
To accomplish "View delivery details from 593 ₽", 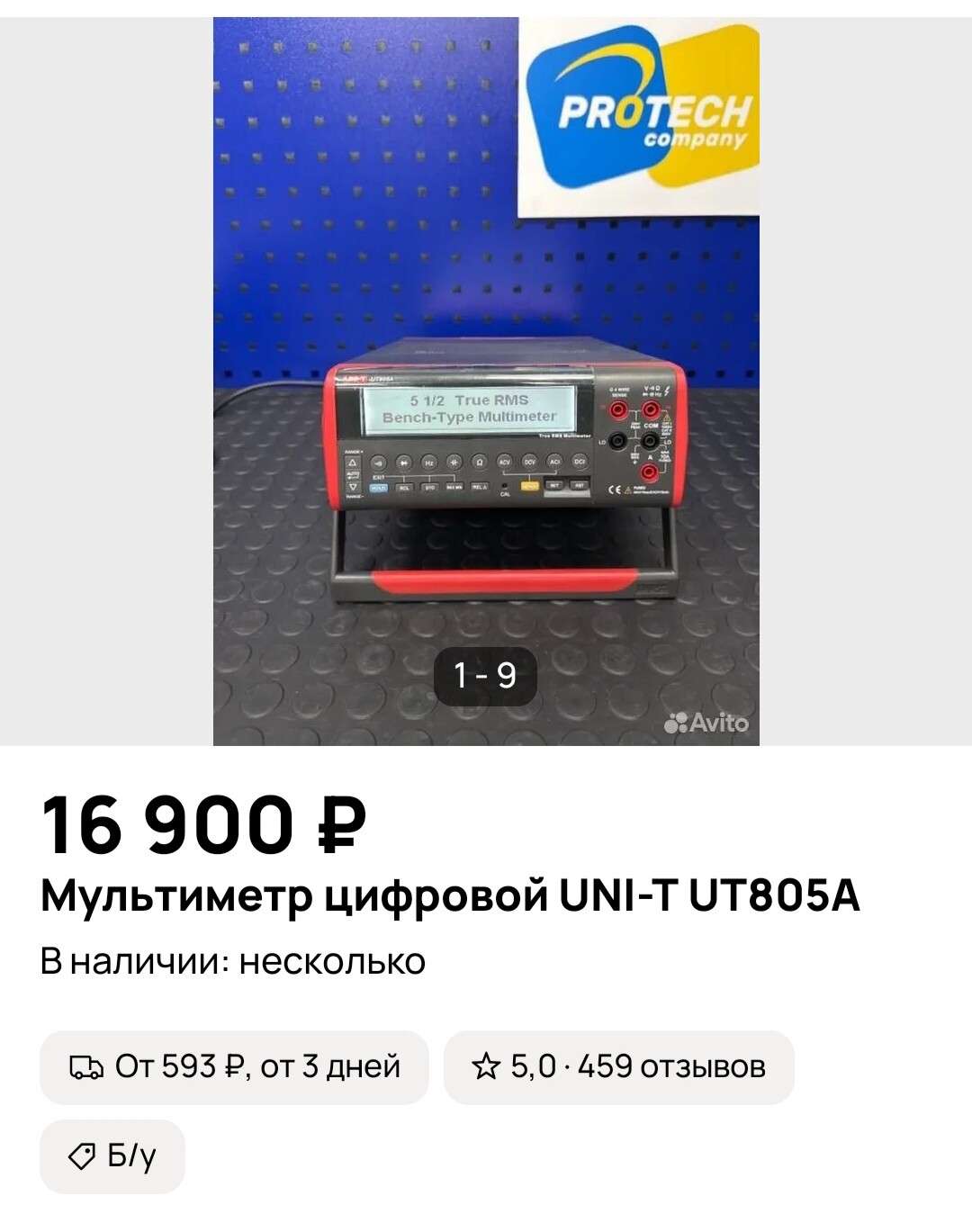I will tap(234, 1067).
